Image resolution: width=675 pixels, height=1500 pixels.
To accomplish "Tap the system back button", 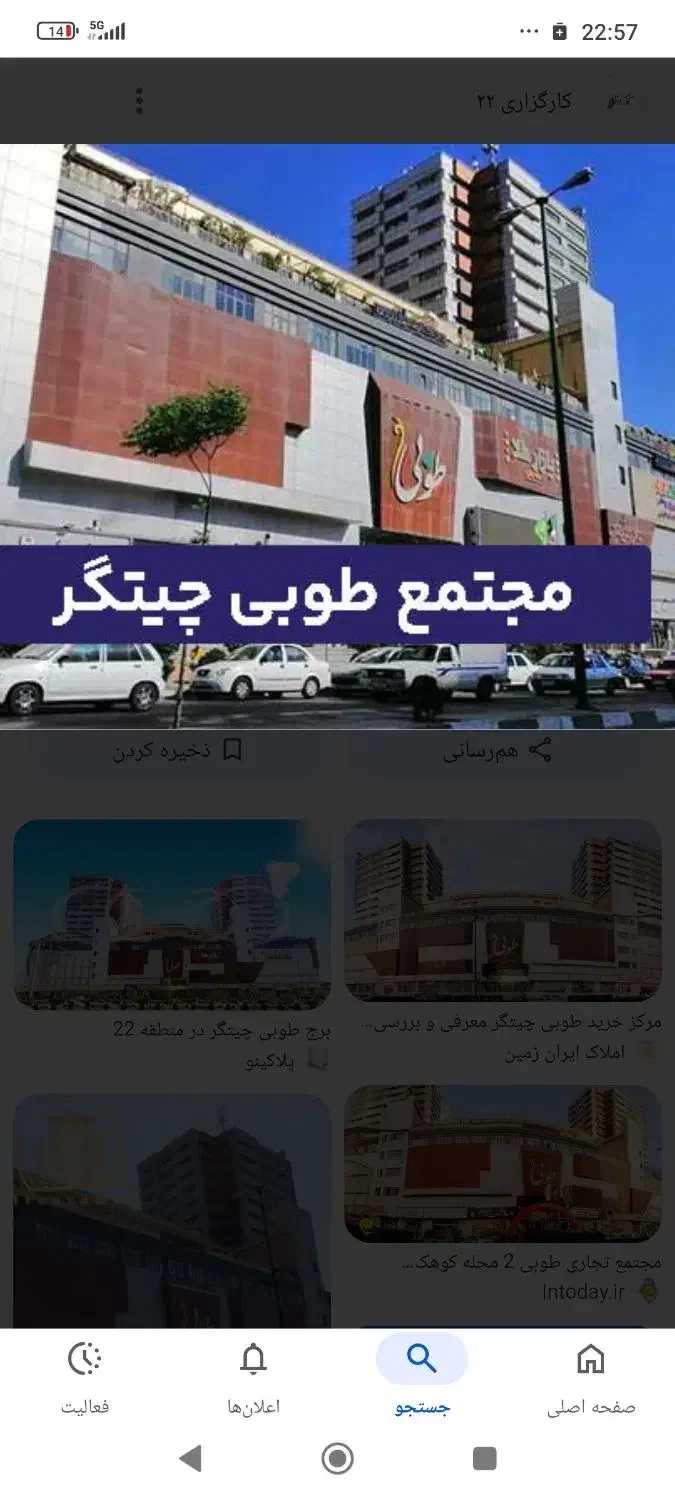I will coord(190,1458).
